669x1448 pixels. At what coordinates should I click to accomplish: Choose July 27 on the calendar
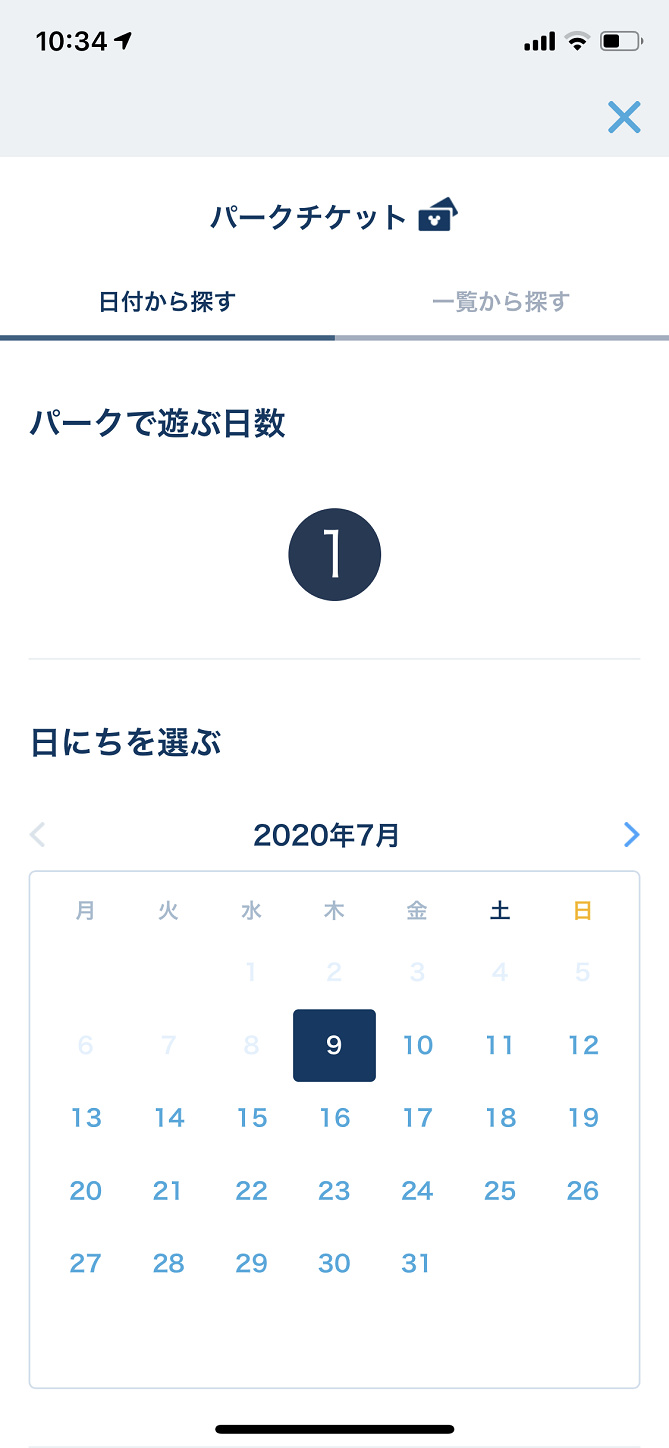(x=86, y=1263)
